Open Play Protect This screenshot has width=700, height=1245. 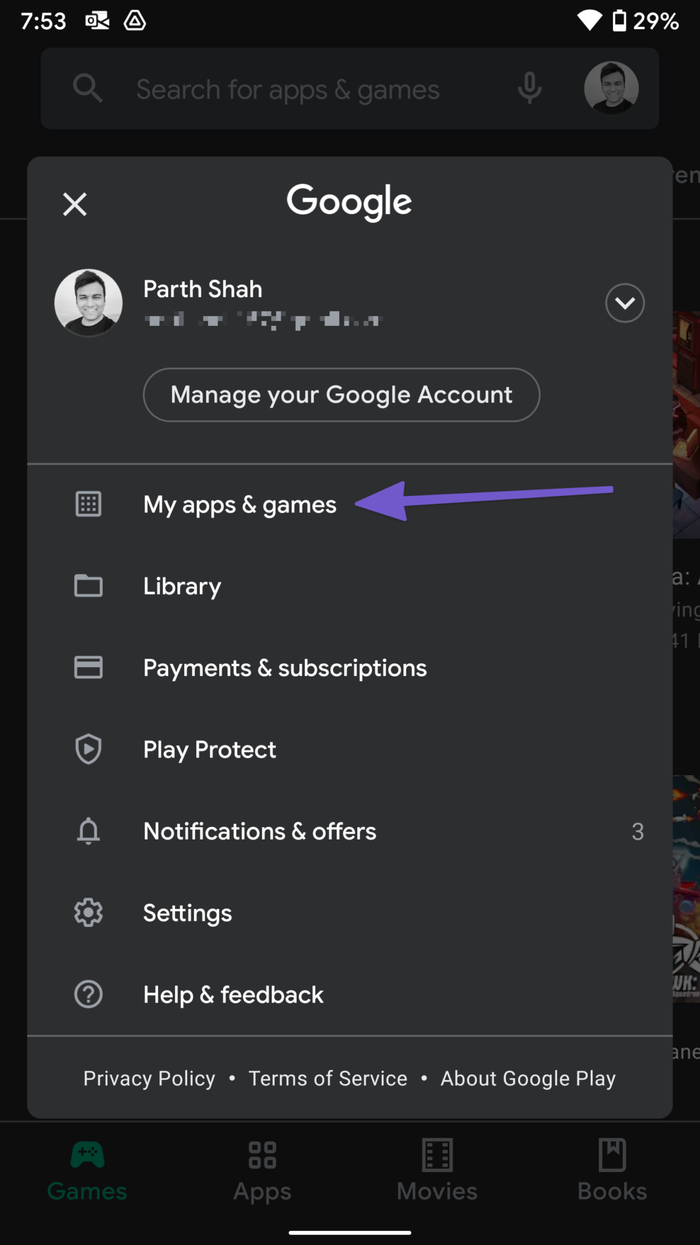coord(209,750)
